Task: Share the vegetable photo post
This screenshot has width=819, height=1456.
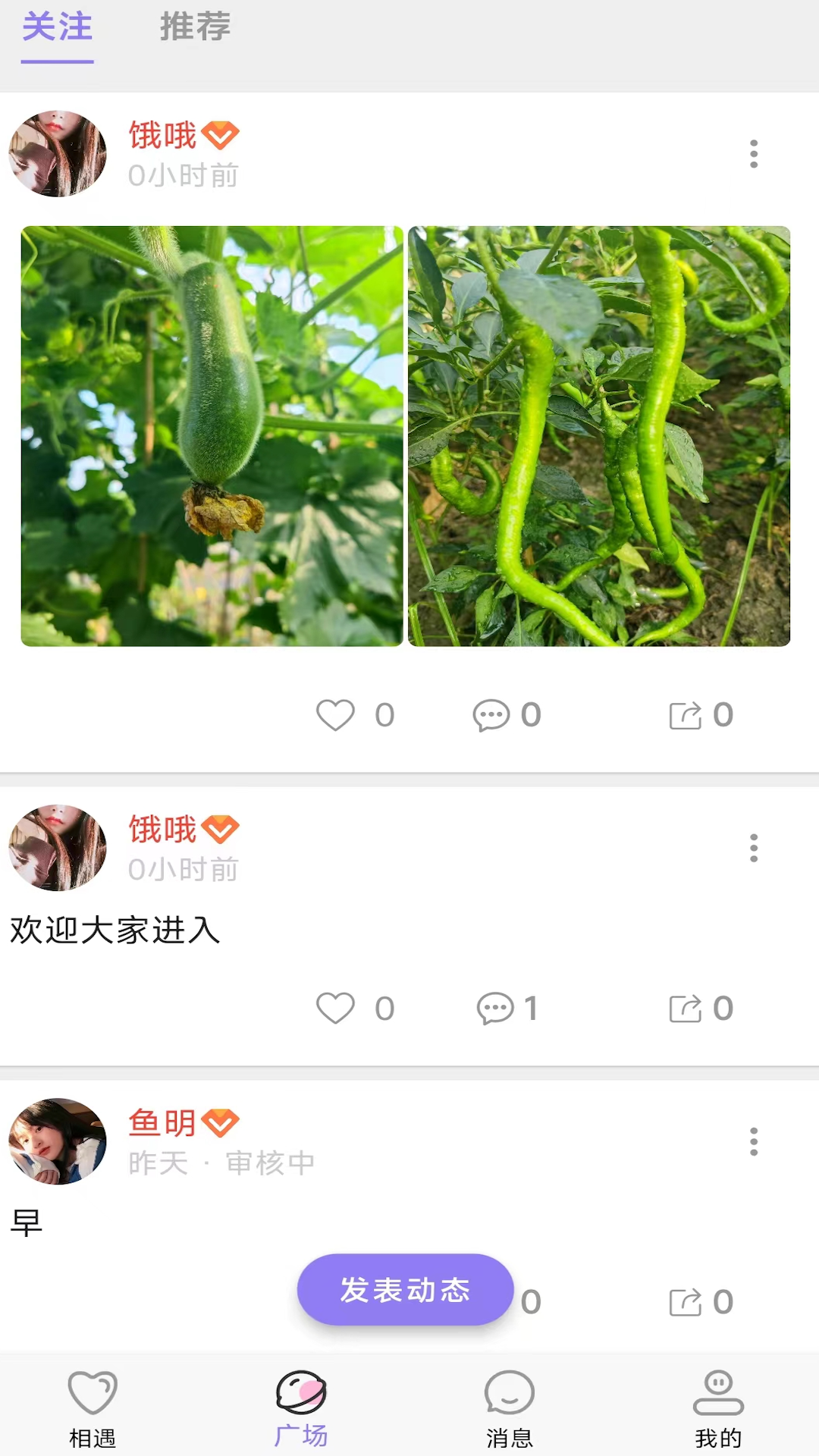Action: (686, 714)
